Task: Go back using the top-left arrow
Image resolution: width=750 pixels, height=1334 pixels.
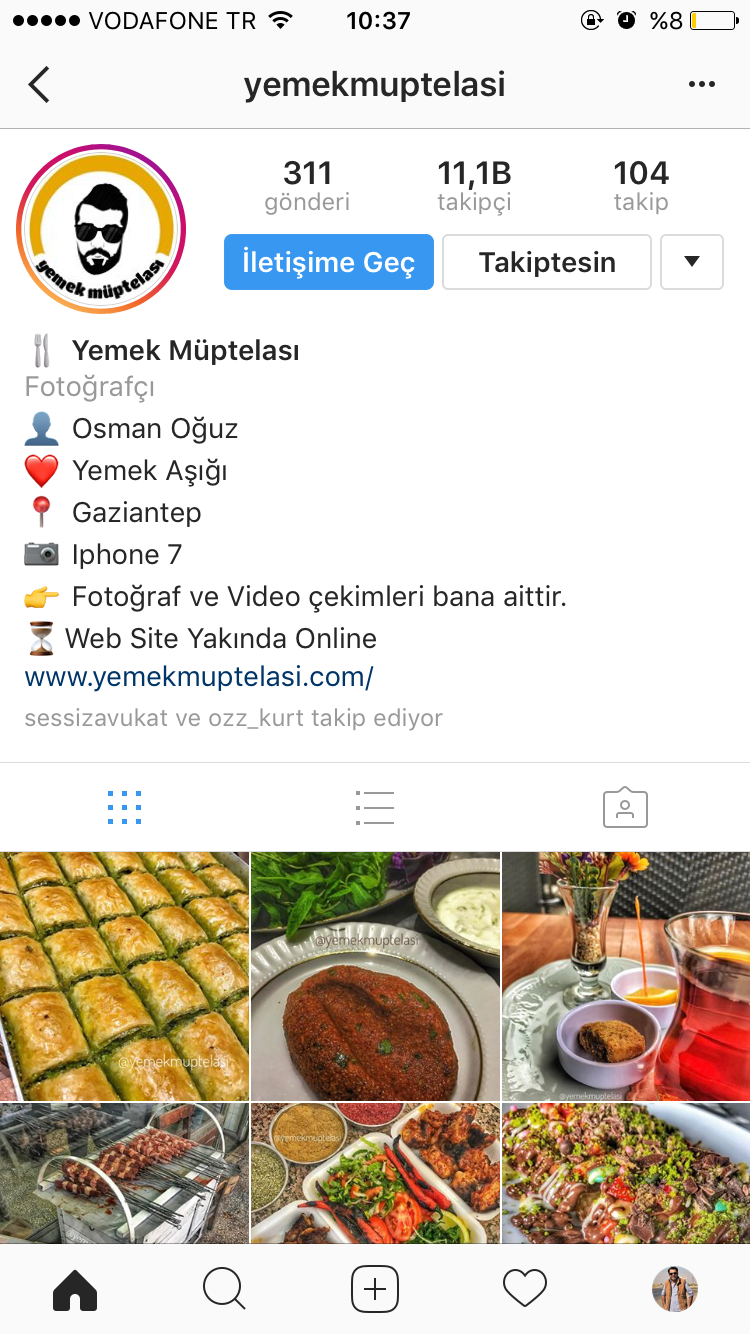Action: 39,85
